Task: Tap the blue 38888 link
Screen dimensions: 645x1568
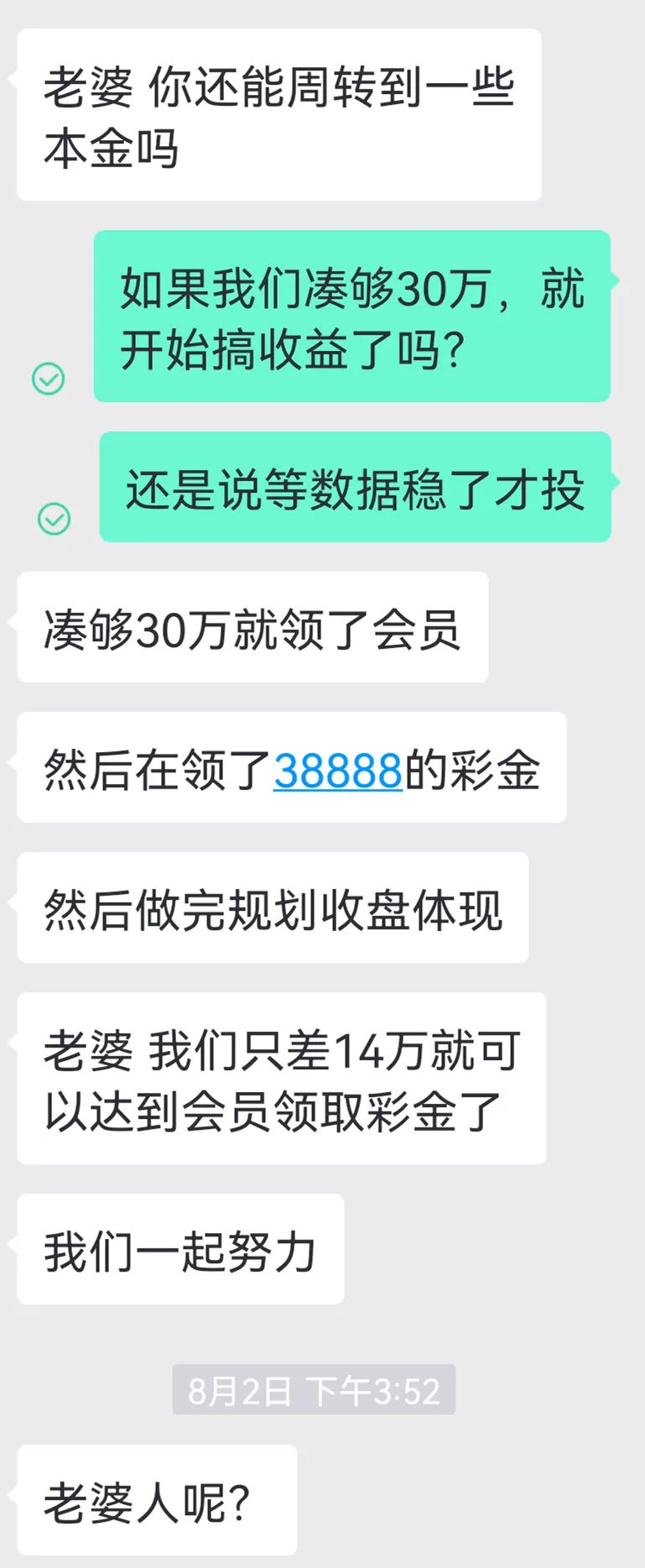Action: (x=338, y=770)
